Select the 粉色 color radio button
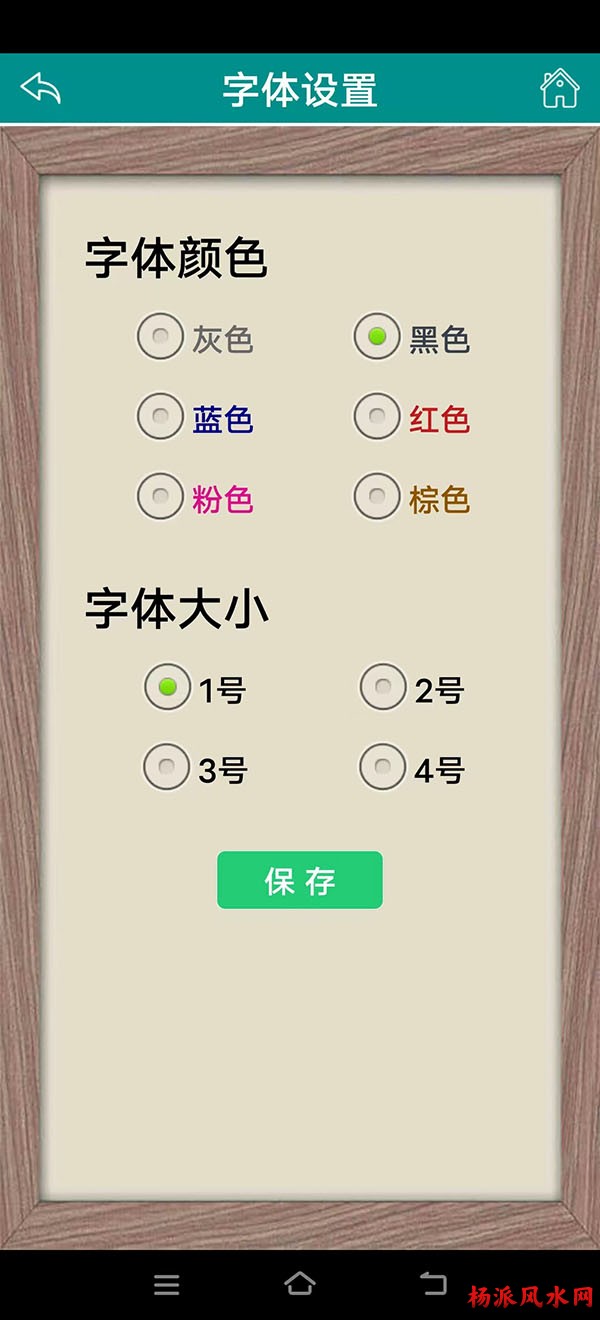 [161, 496]
